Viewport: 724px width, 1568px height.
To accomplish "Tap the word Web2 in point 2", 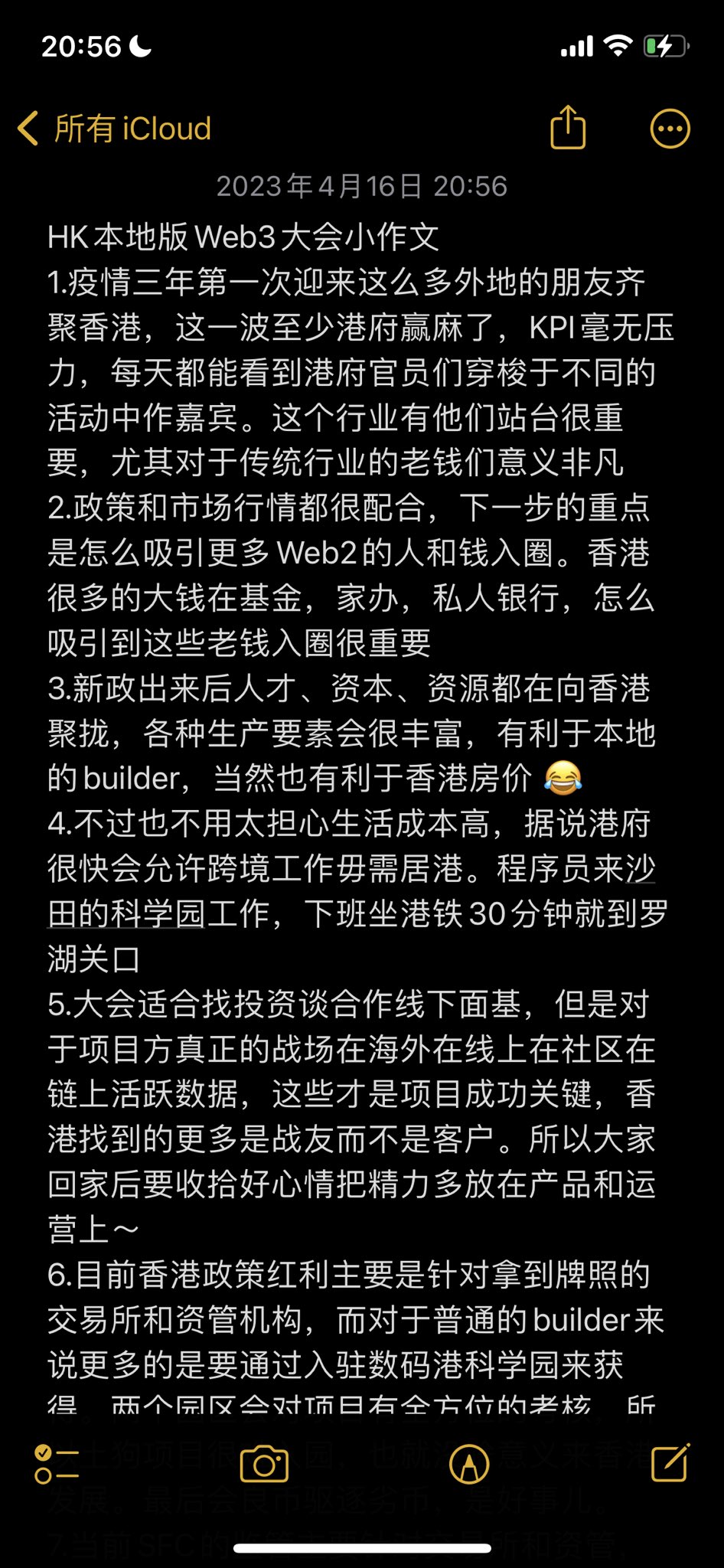I will click(321, 555).
